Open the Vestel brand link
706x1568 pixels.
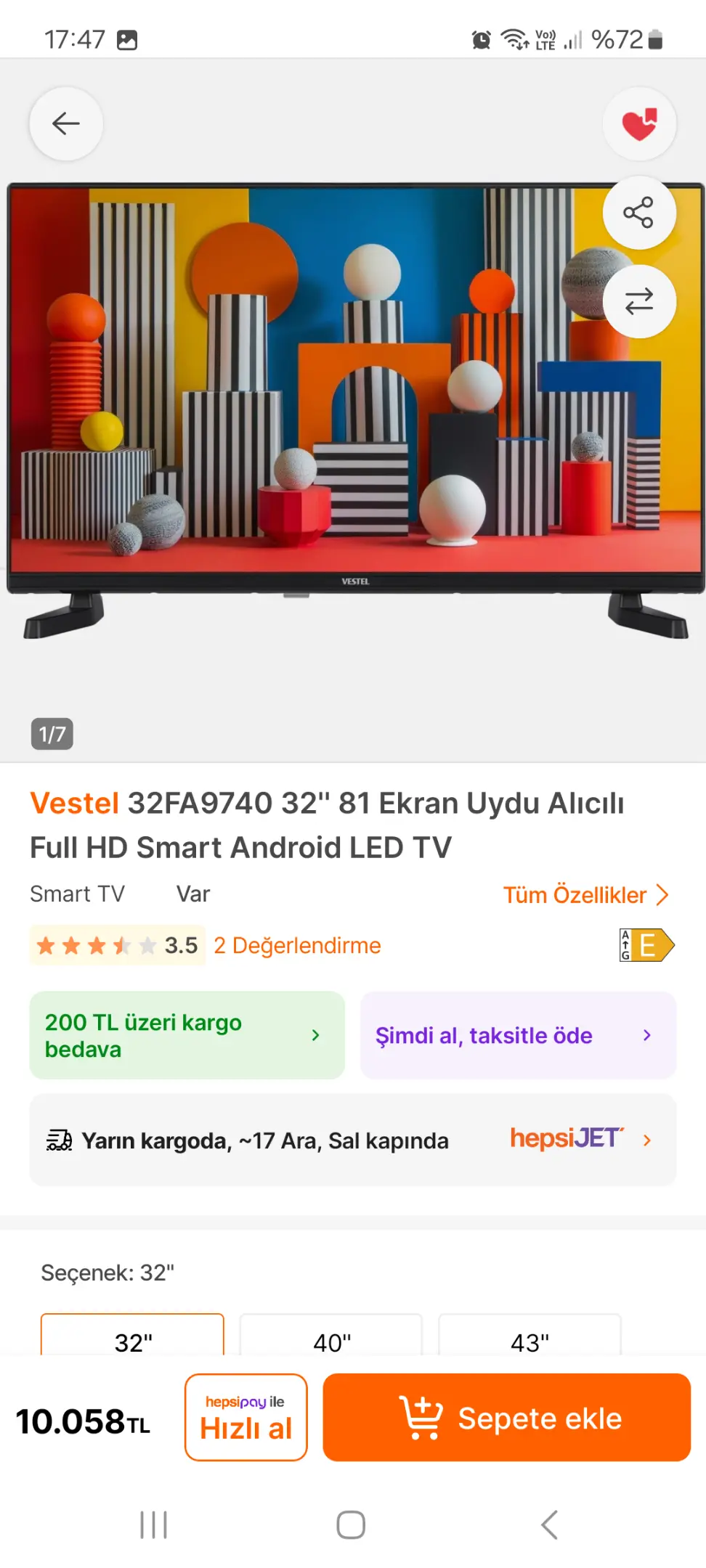pyautogui.click(x=74, y=803)
